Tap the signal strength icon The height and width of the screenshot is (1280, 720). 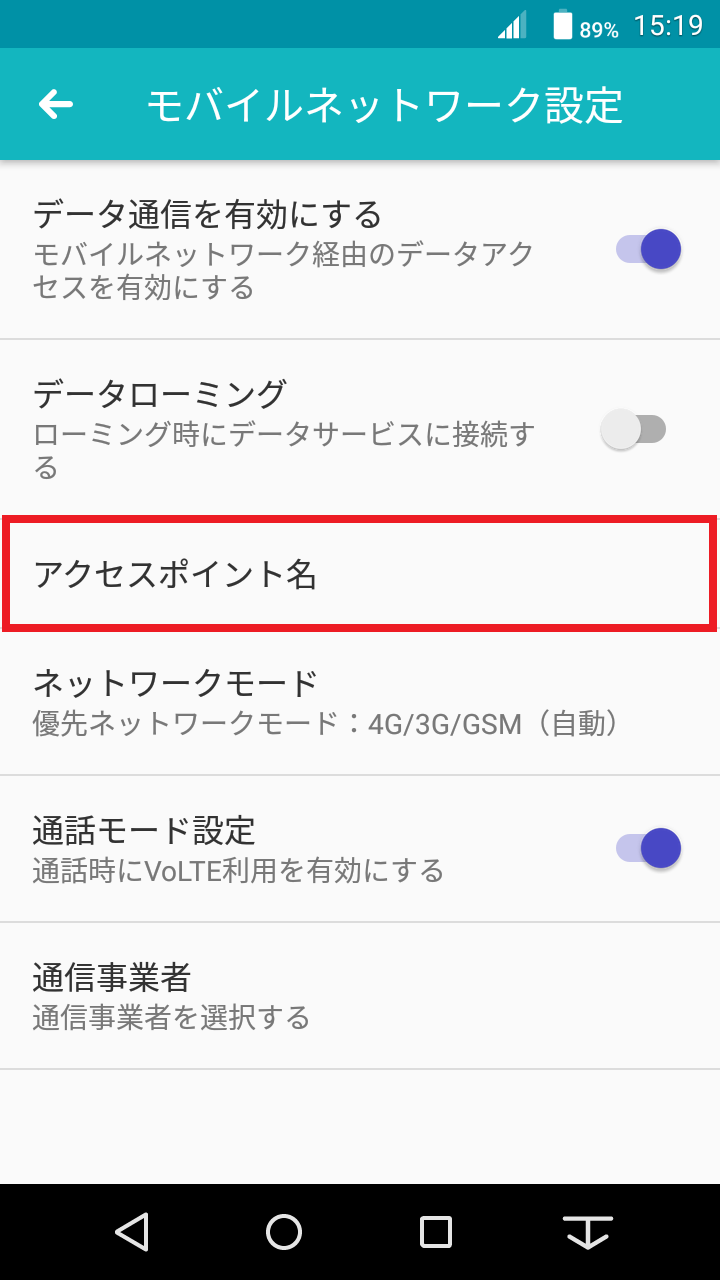pyautogui.click(x=509, y=23)
